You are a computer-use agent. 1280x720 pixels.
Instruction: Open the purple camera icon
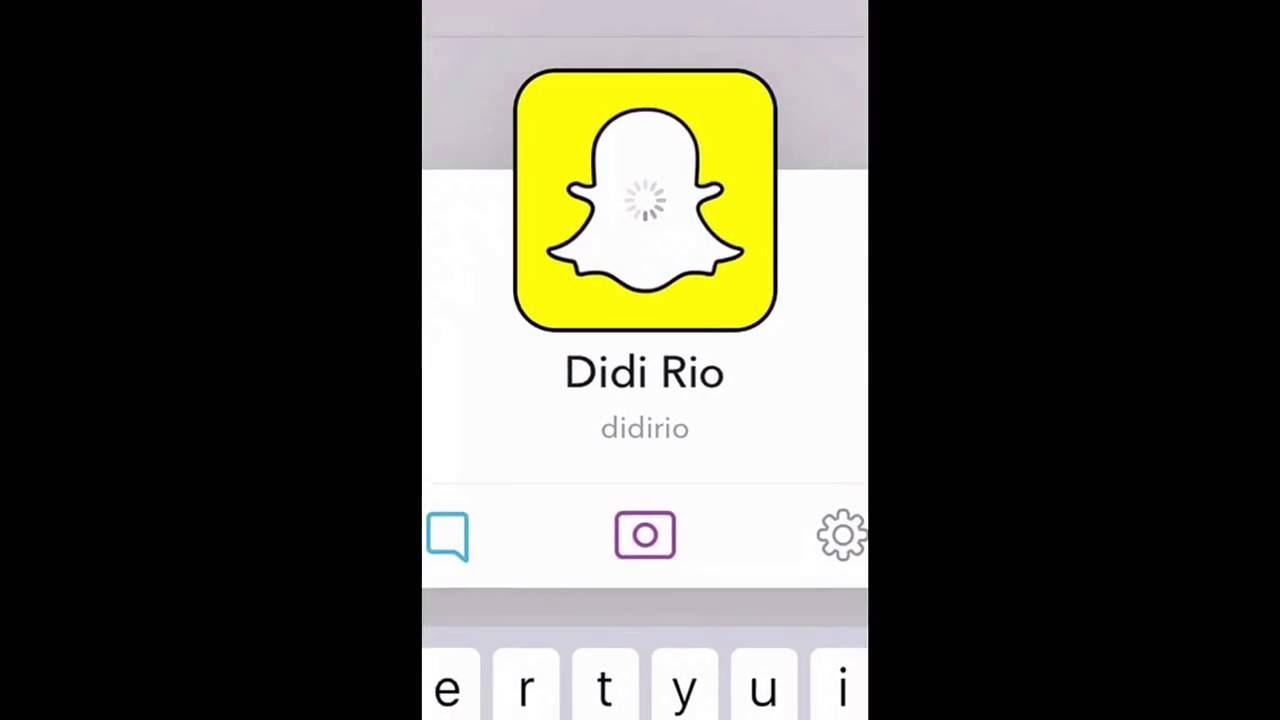pos(645,535)
